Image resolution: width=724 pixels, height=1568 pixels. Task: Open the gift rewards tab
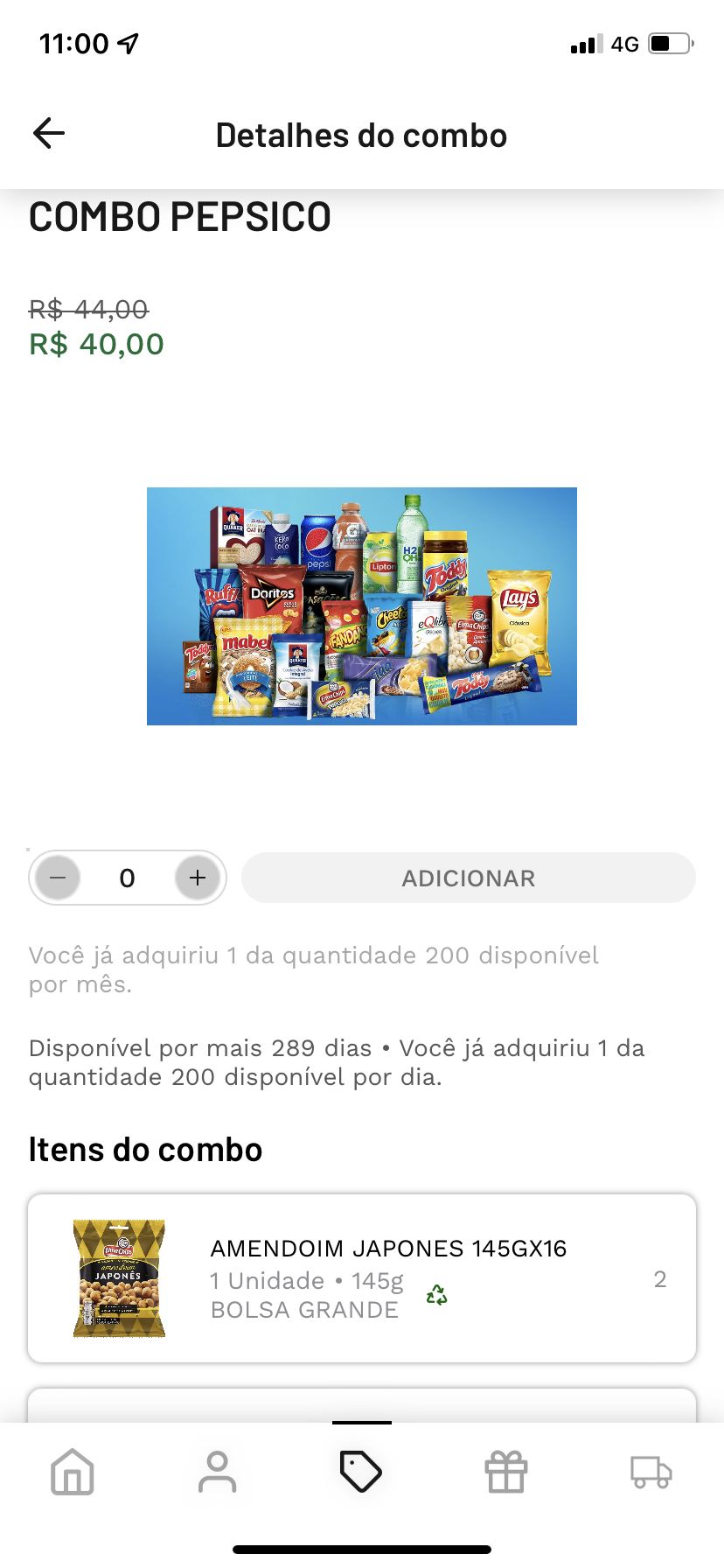pyautogui.click(x=506, y=1472)
